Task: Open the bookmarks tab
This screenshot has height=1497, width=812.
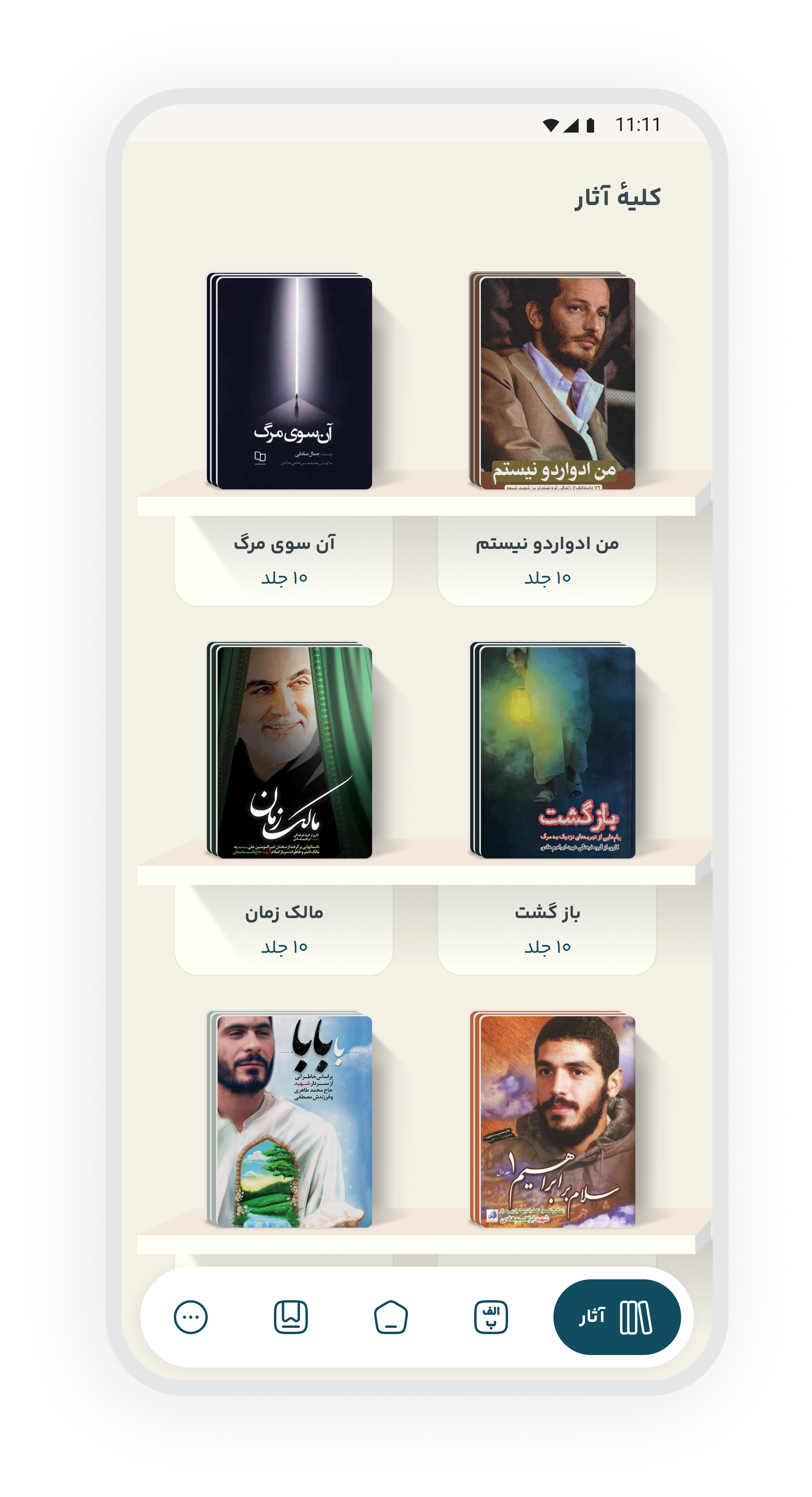Action: coord(291,1317)
